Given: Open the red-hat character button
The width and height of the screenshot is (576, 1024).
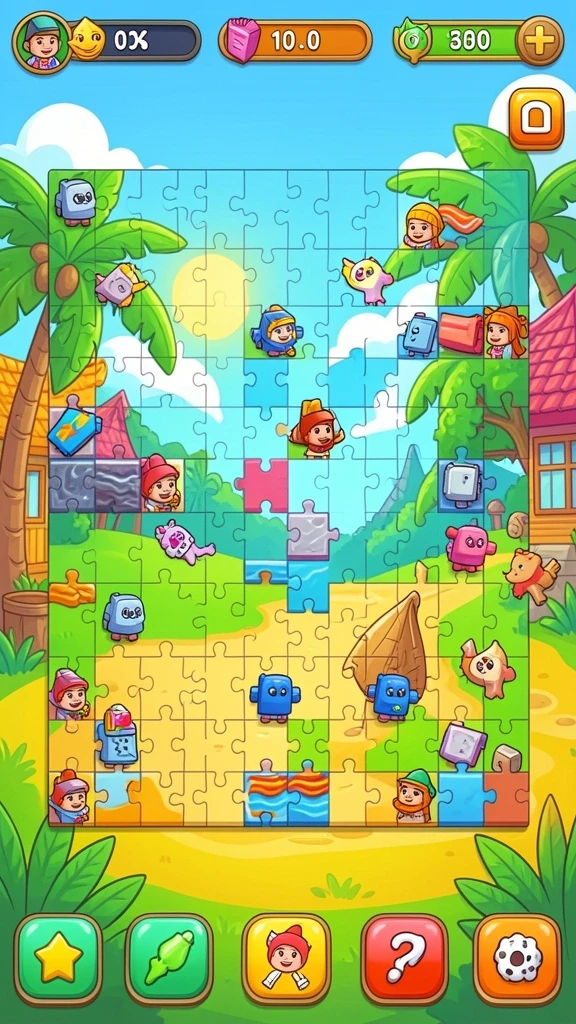Looking at the screenshot, I should pos(286,958).
